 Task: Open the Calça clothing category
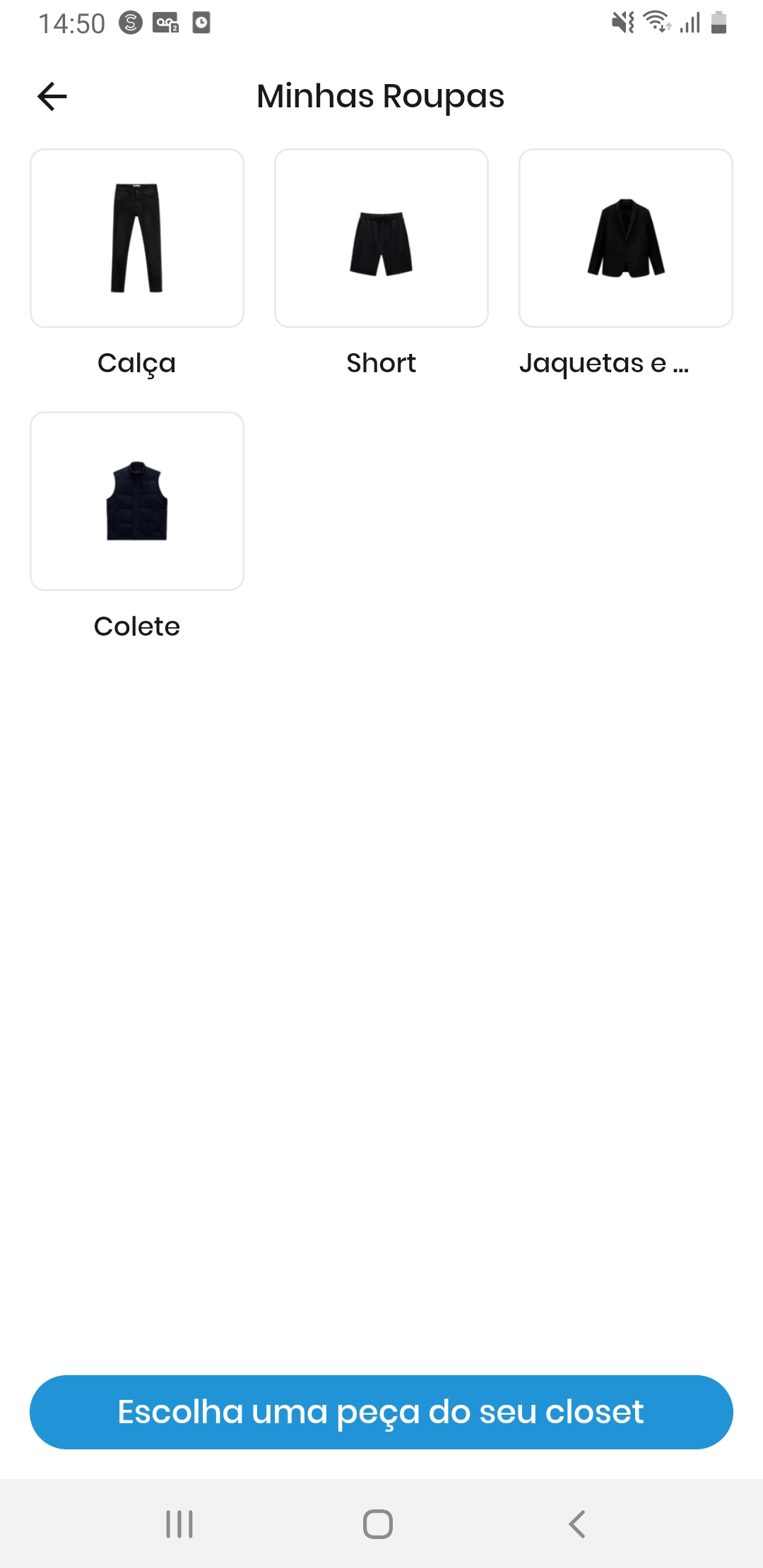point(137,238)
